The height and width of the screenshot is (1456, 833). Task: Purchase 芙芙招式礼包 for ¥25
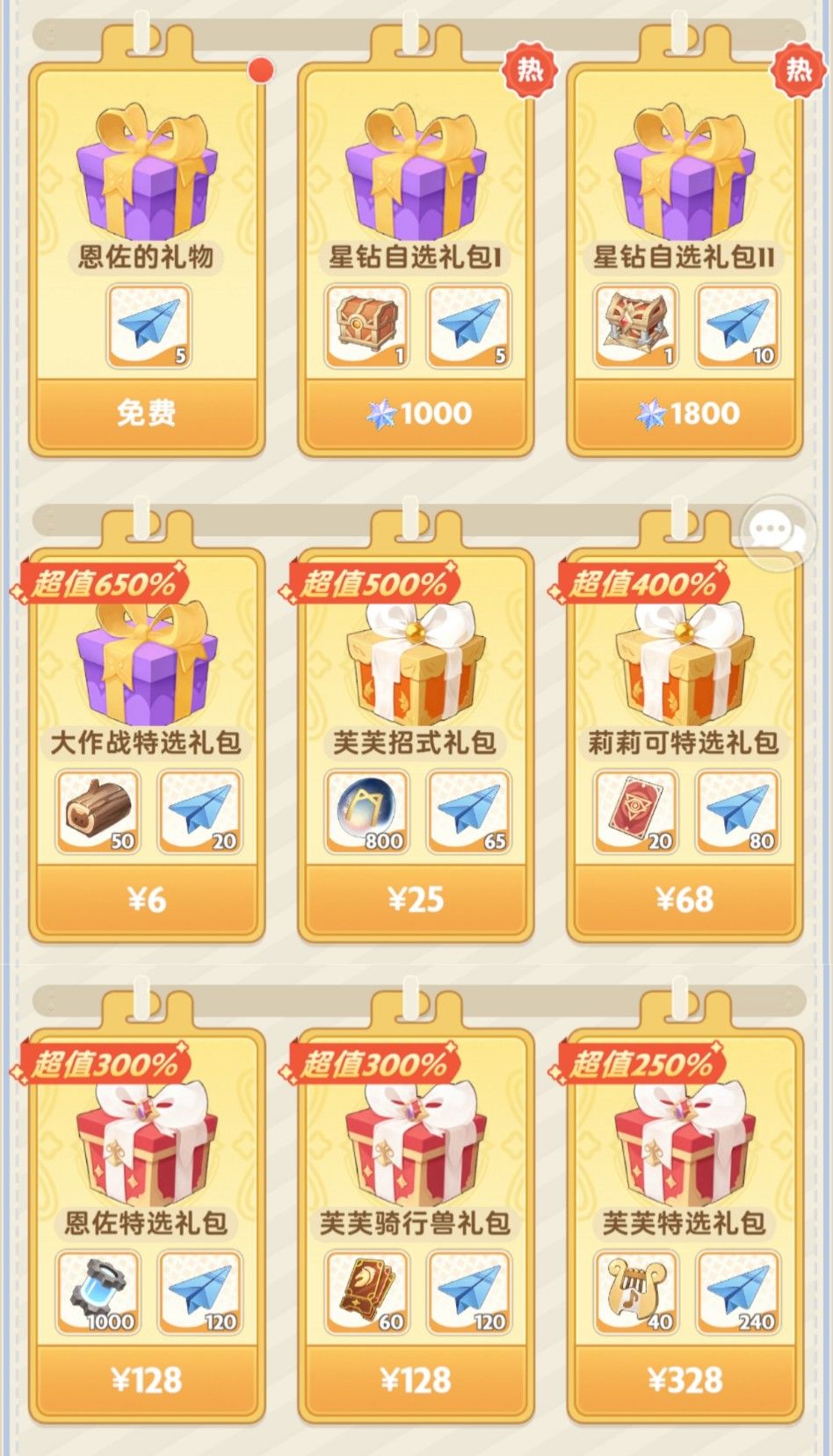click(x=416, y=899)
